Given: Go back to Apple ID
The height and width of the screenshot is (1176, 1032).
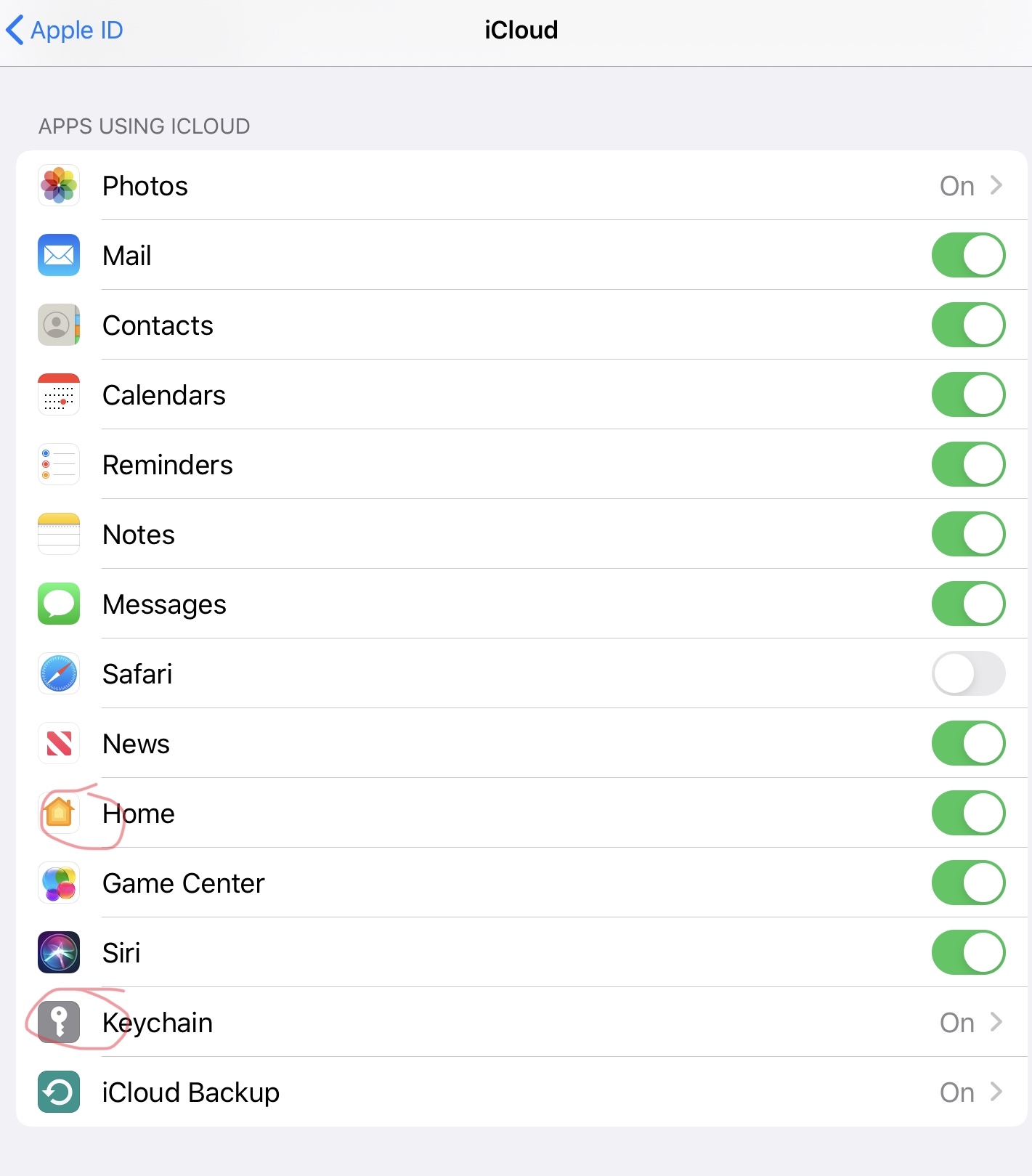Looking at the screenshot, I should coord(65,31).
